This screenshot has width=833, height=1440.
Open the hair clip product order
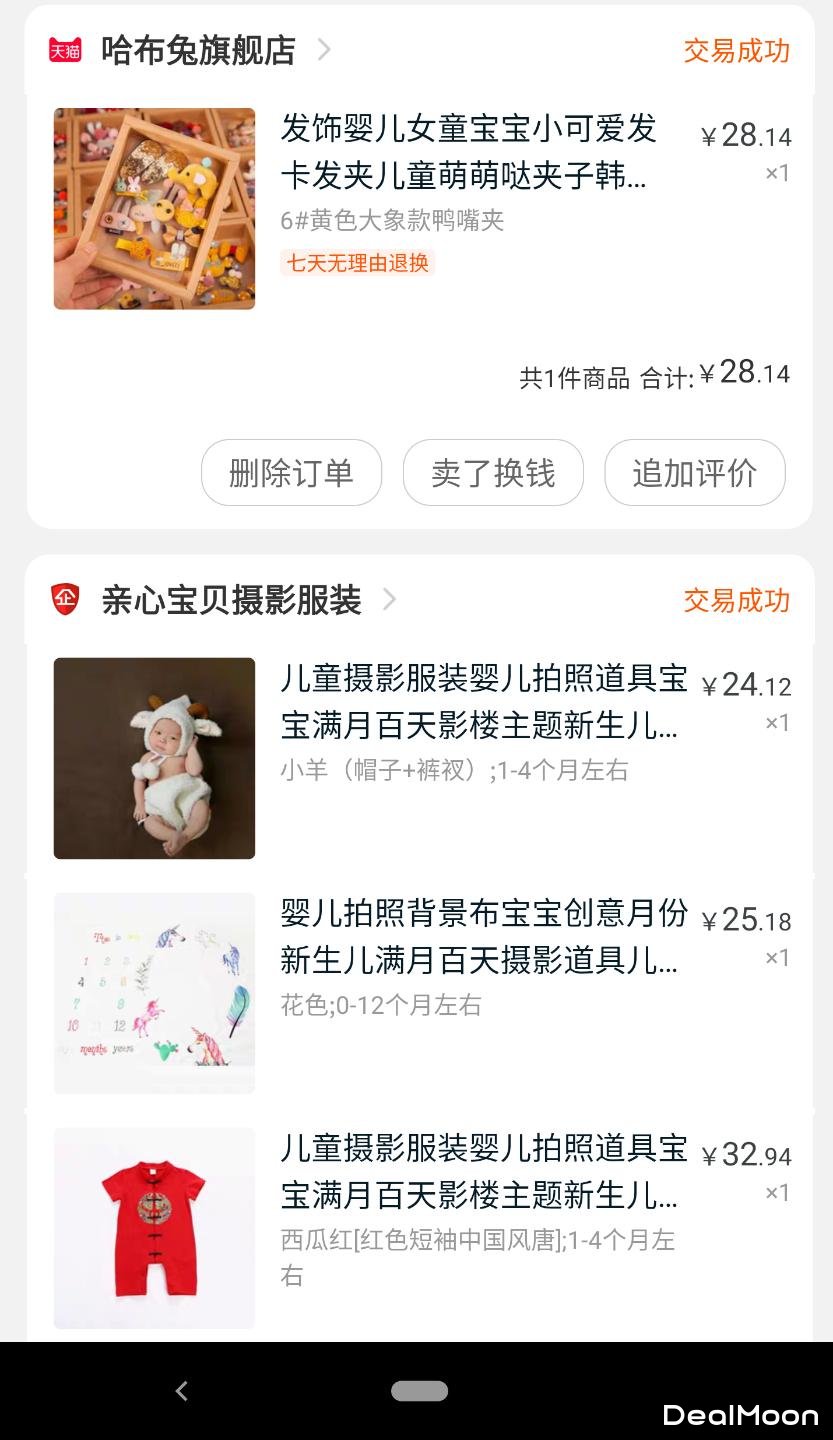tap(463, 153)
